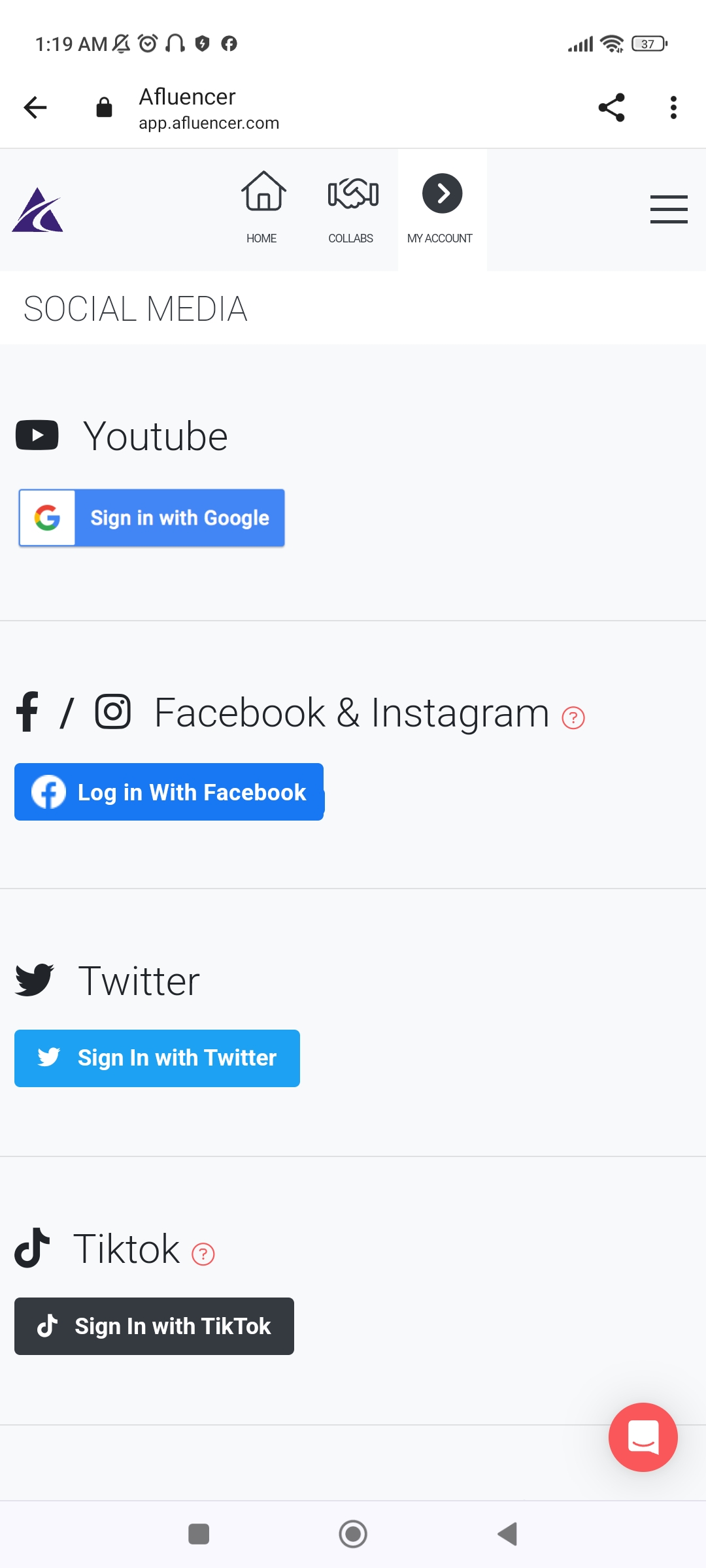Sign In with TikTok
The width and height of the screenshot is (706, 1568).
pos(154,1326)
